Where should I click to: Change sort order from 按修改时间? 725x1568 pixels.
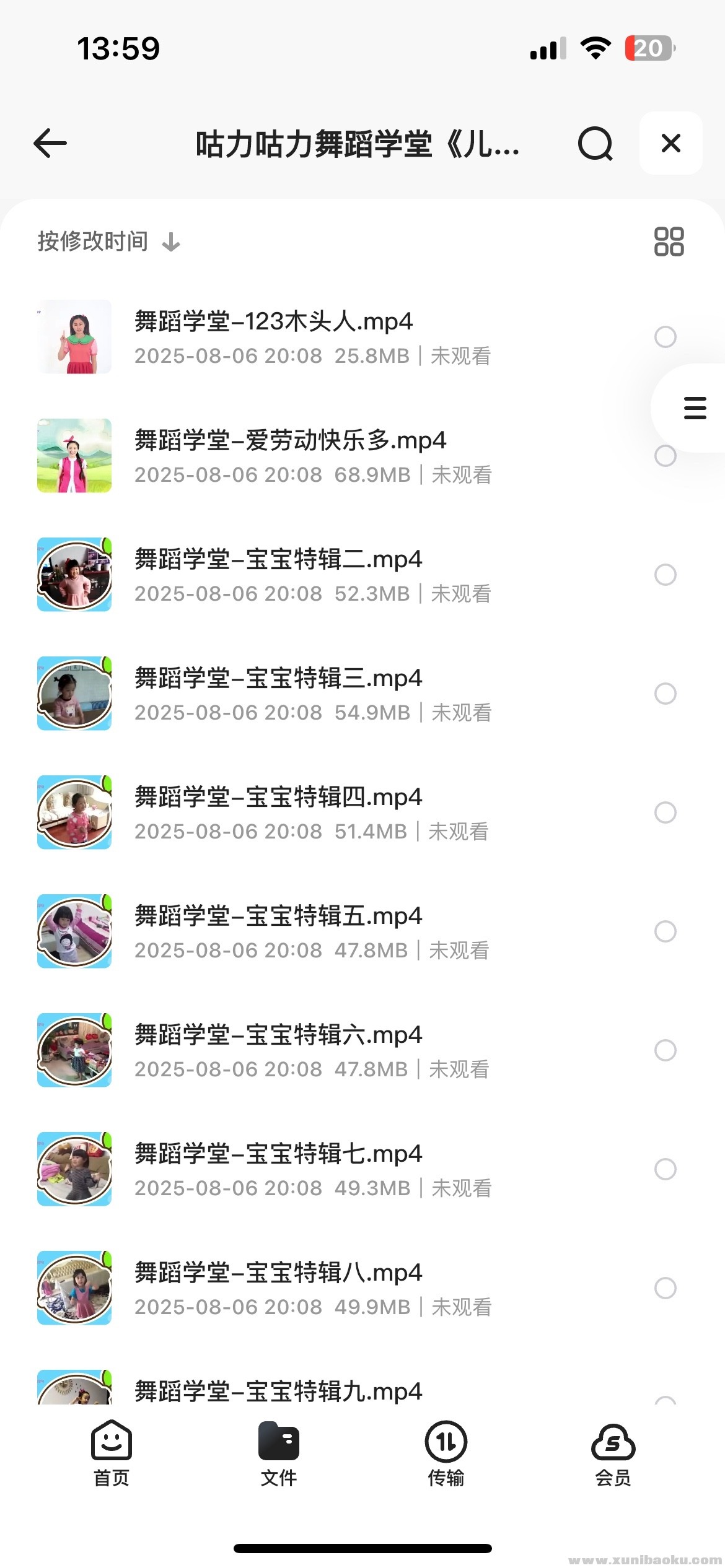pyautogui.click(x=108, y=242)
